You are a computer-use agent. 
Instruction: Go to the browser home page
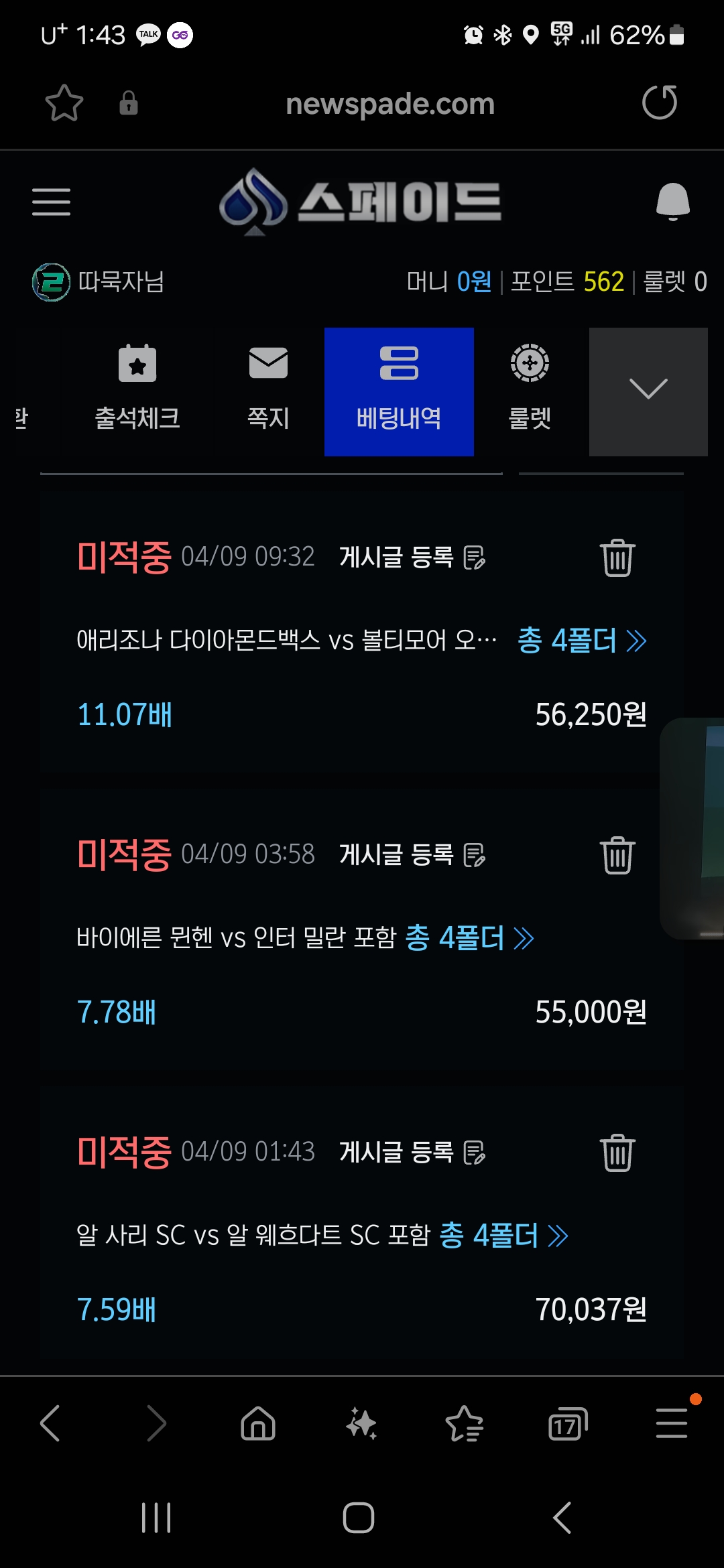pos(258,1424)
